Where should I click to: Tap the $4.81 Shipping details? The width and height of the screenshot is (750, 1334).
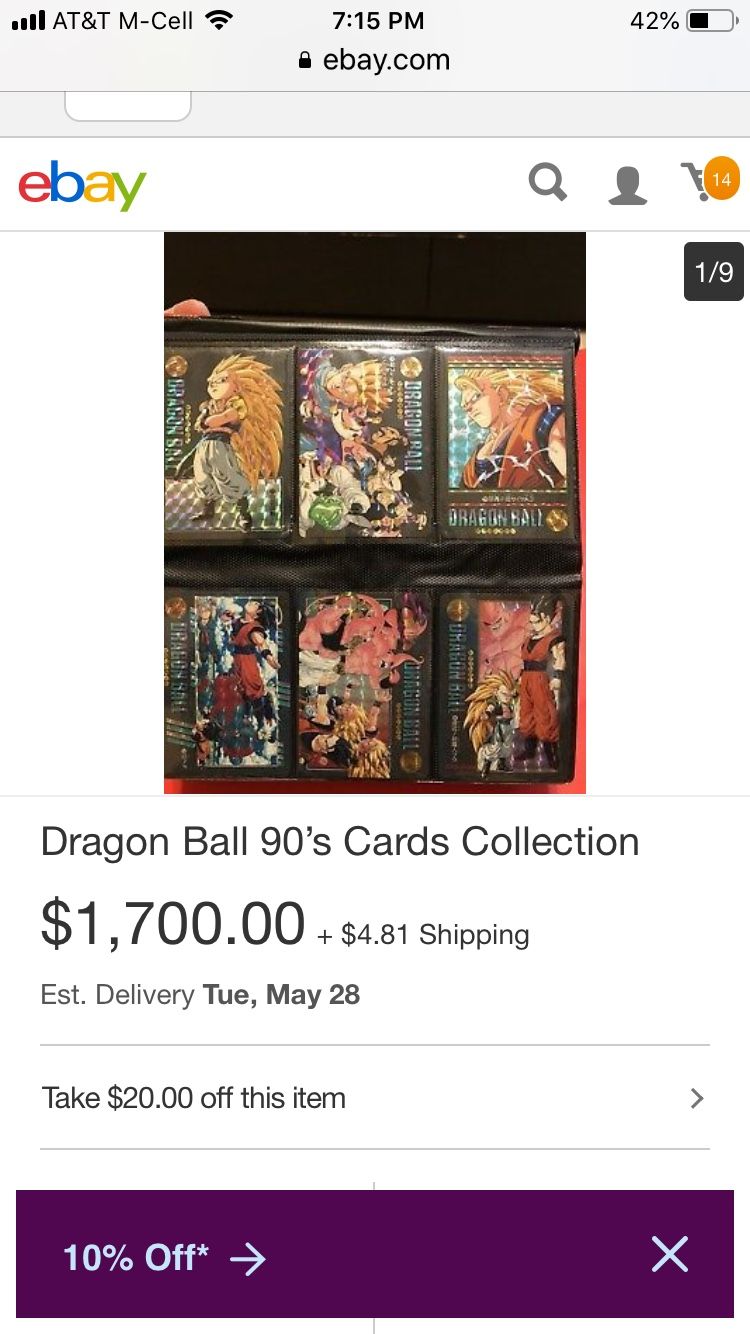pyautogui.click(x=430, y=934)
